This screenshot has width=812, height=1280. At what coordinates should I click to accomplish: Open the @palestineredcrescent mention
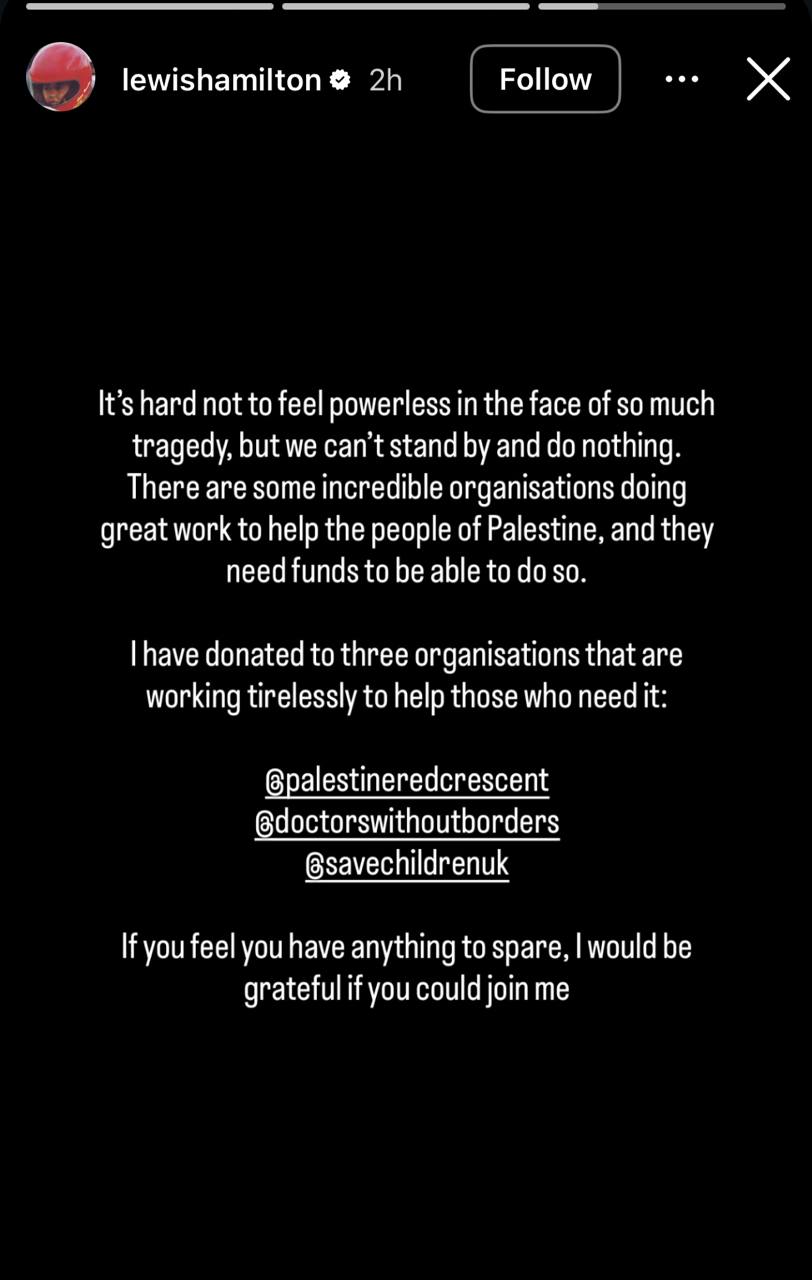(406, 780)
